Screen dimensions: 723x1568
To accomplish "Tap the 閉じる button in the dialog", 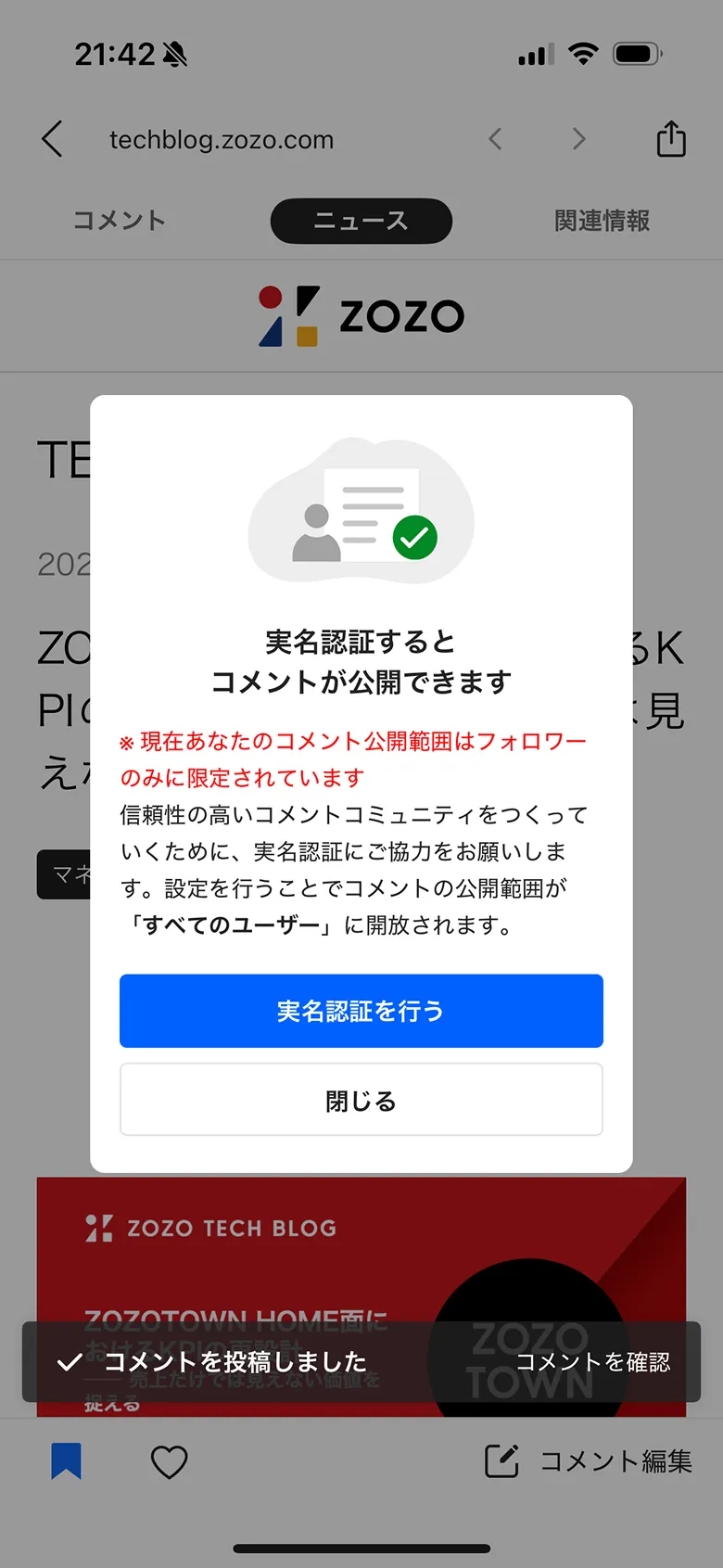I will (361, 1100).
